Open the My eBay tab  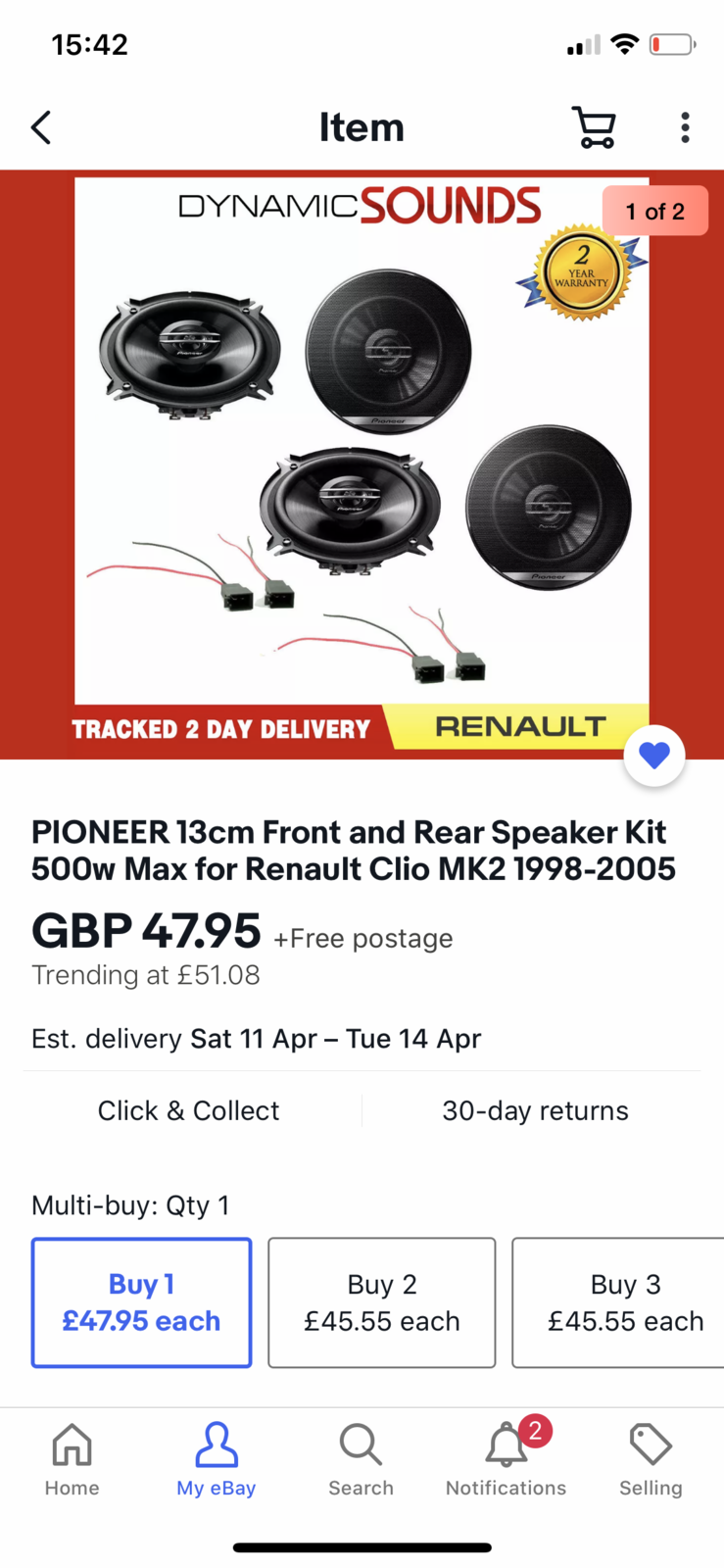click(x=216, y=1459)
